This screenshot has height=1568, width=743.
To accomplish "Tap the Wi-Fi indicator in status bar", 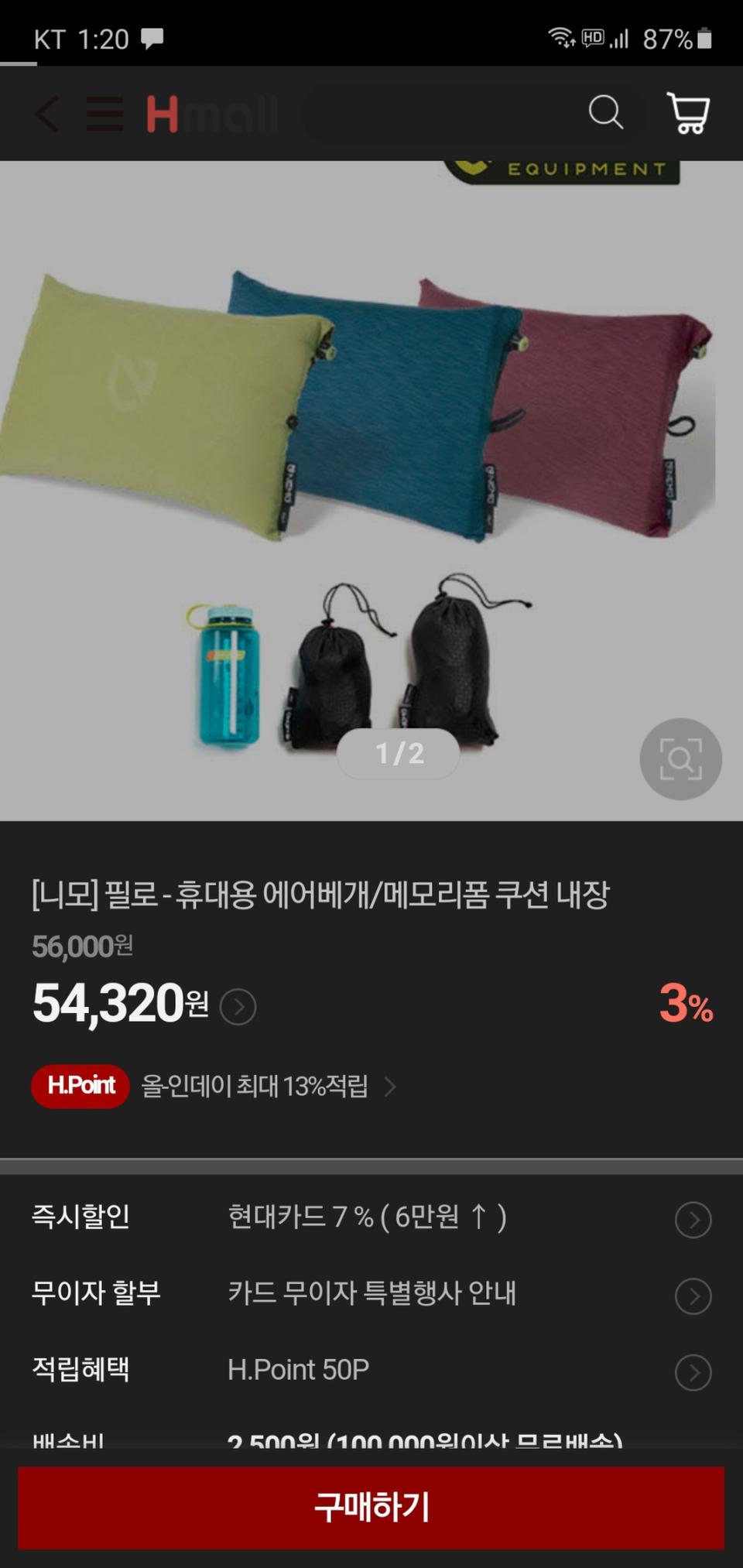I will click(560, 37).
